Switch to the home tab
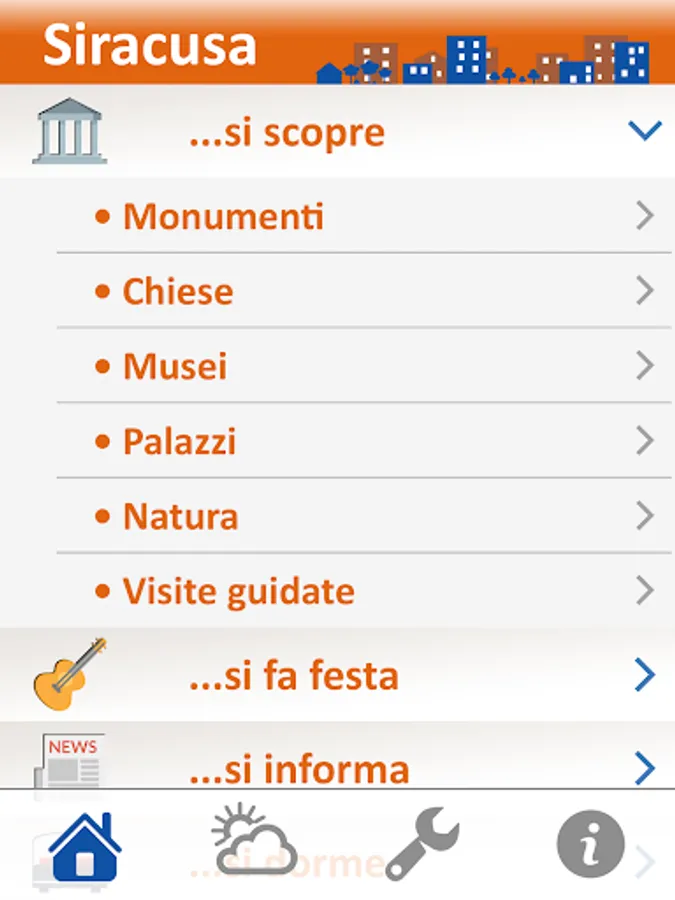 coord(84,846)
